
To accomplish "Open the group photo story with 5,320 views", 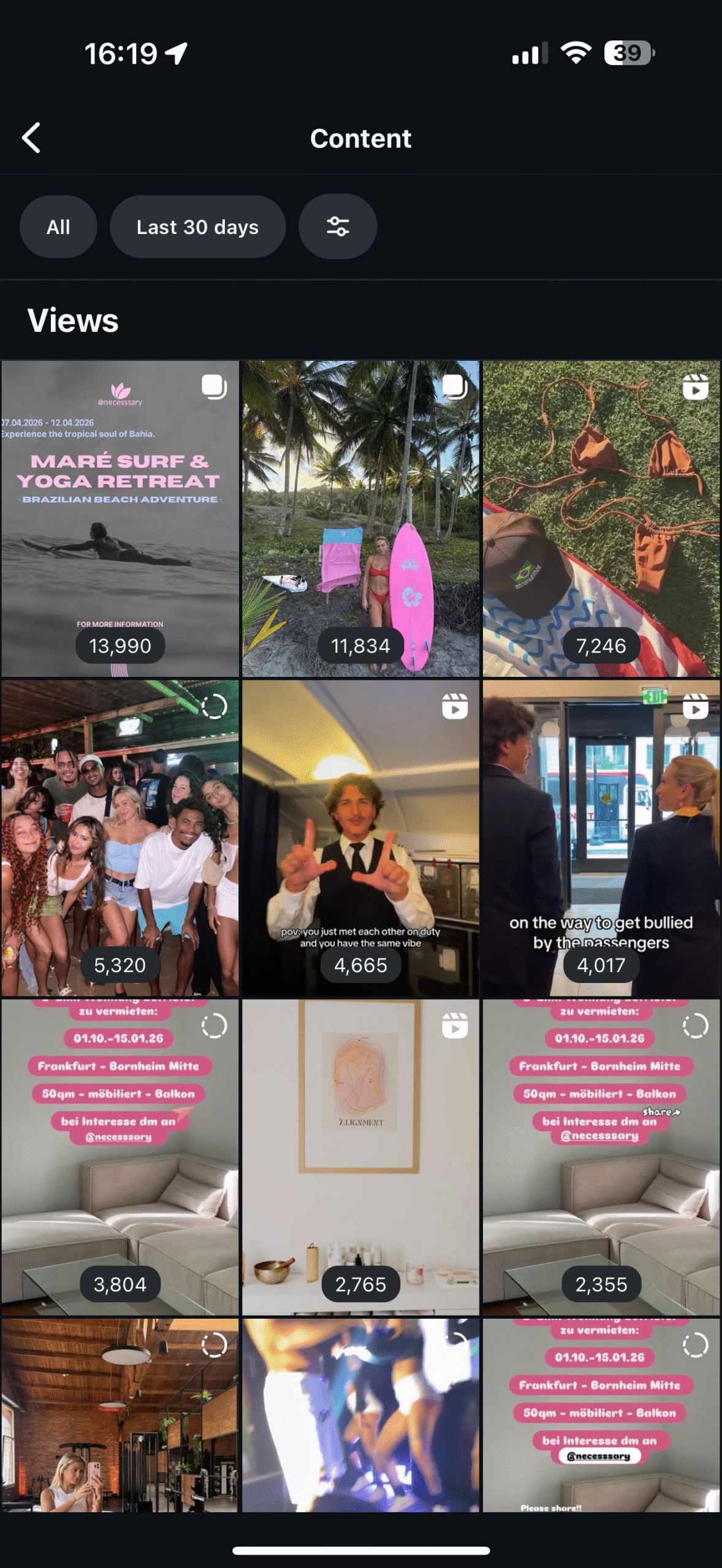I will click(120, 838).
